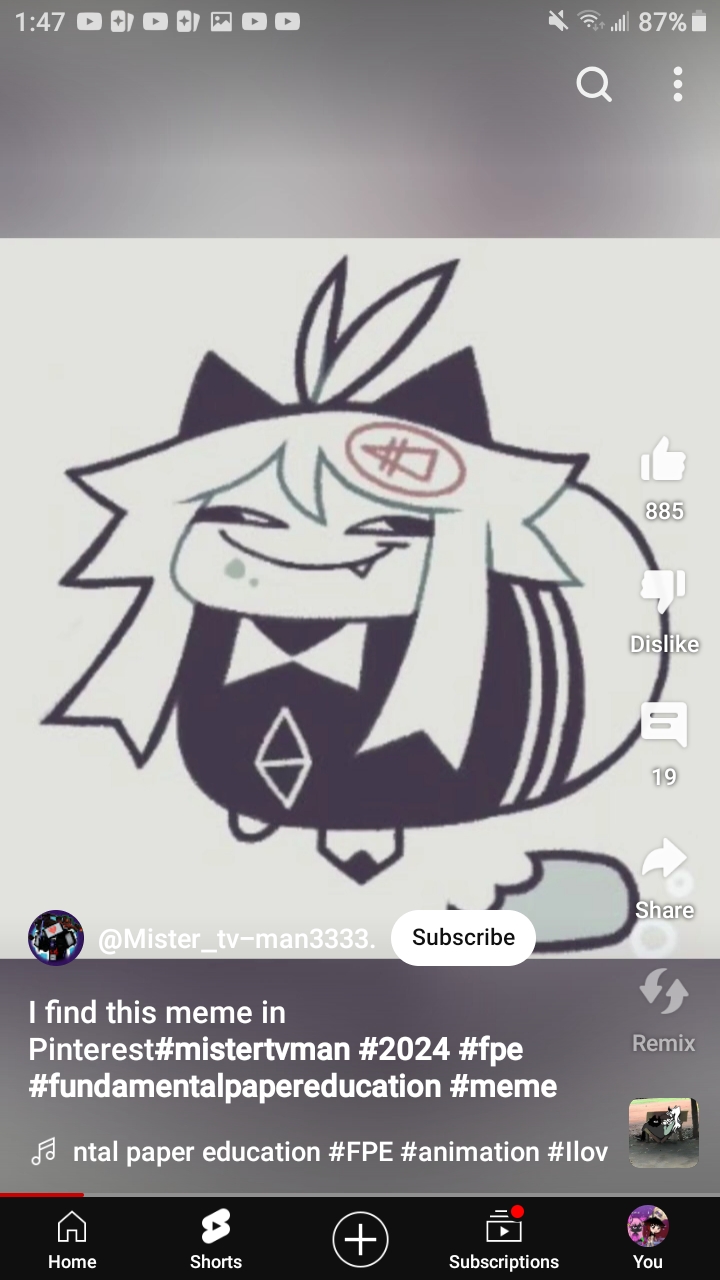
Task: Like this Short
Action: pyautogui.click(x=663, y=461)
